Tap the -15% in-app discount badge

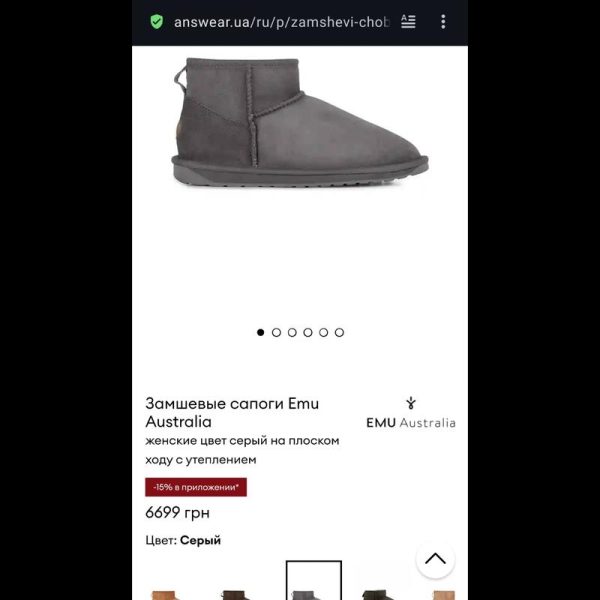tap(196, 487)
